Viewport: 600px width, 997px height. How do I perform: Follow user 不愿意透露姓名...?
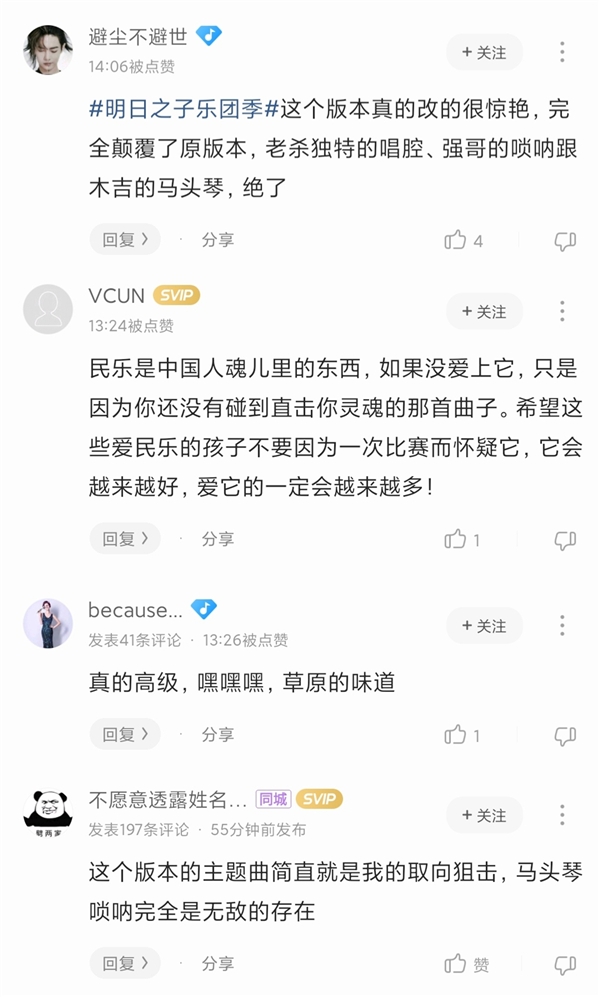[484, 816]
